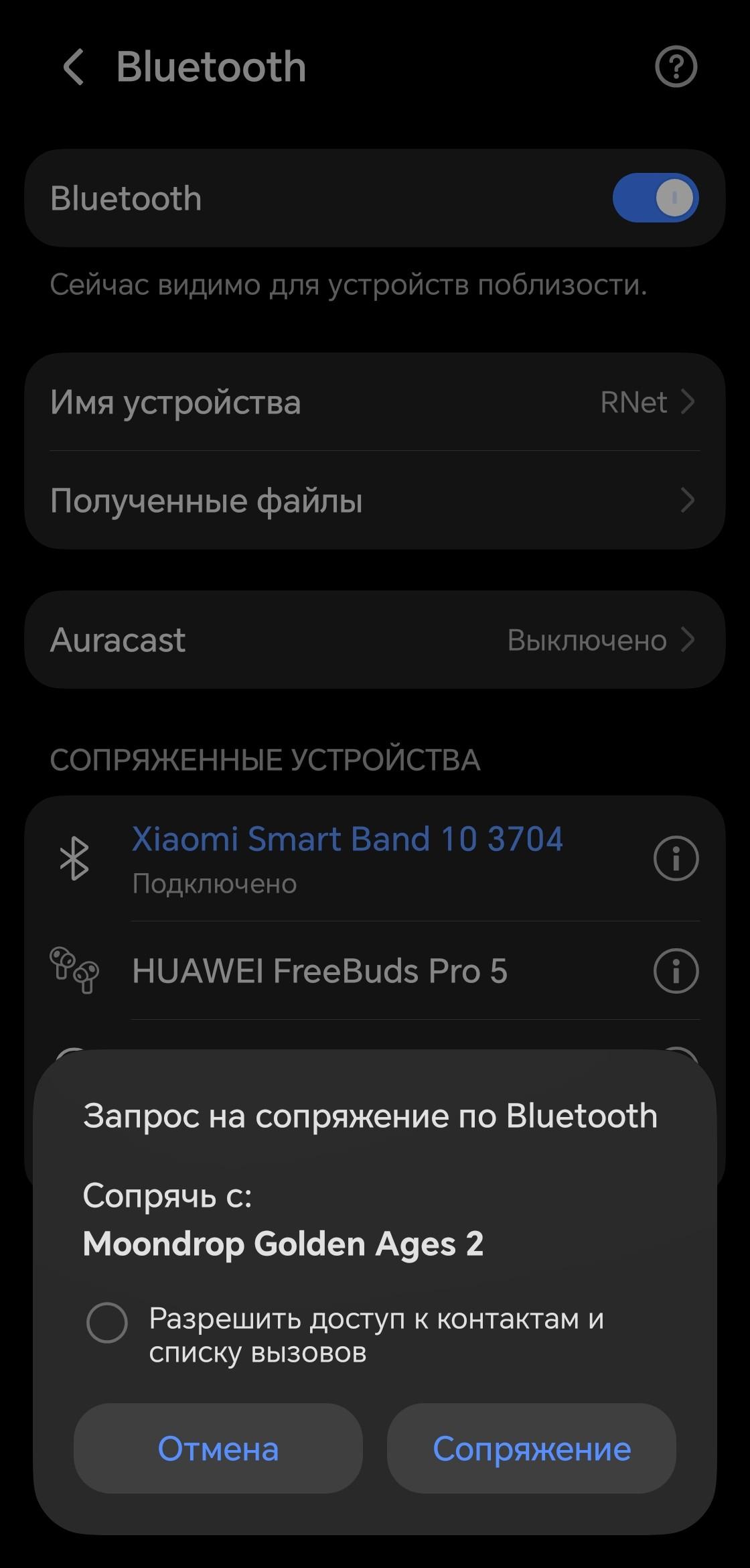Open the help question mark icon
This screenshot has height=1568, width=750.
point(676,67)
